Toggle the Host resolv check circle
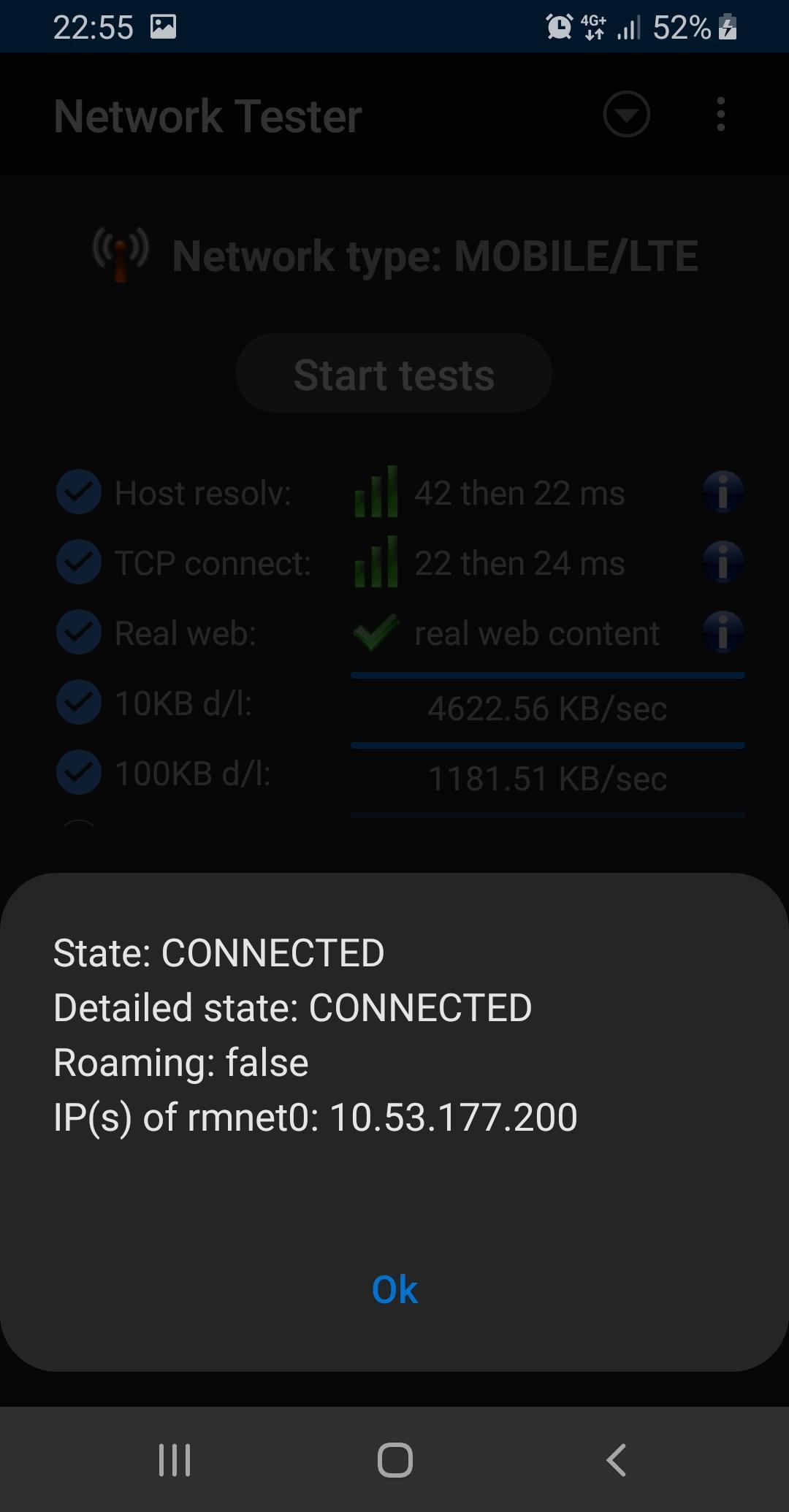This screenshot has height=1512, width=789. [78, 492]
